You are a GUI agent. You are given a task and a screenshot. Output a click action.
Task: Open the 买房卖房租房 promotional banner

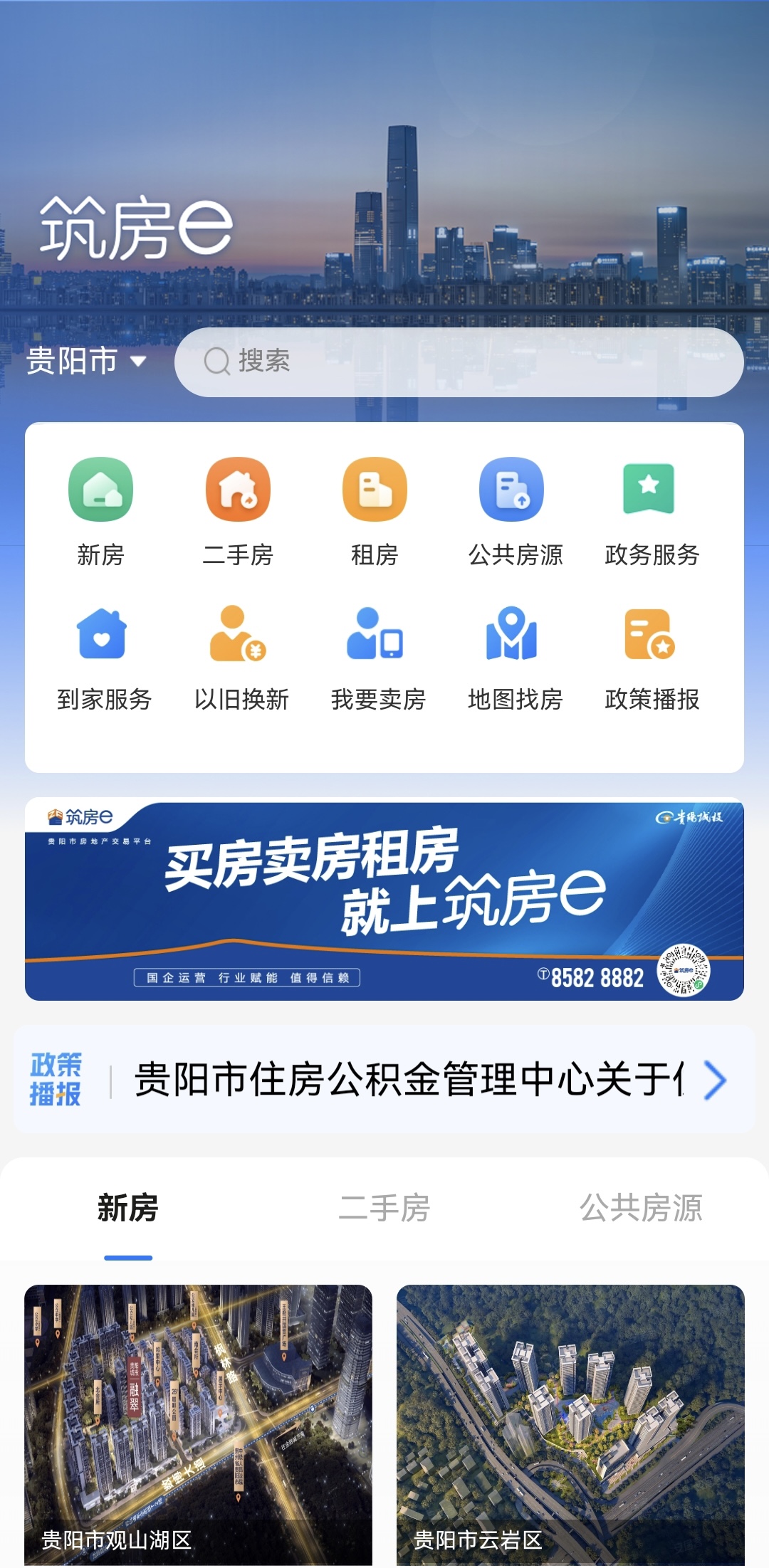tap(384, 899)
